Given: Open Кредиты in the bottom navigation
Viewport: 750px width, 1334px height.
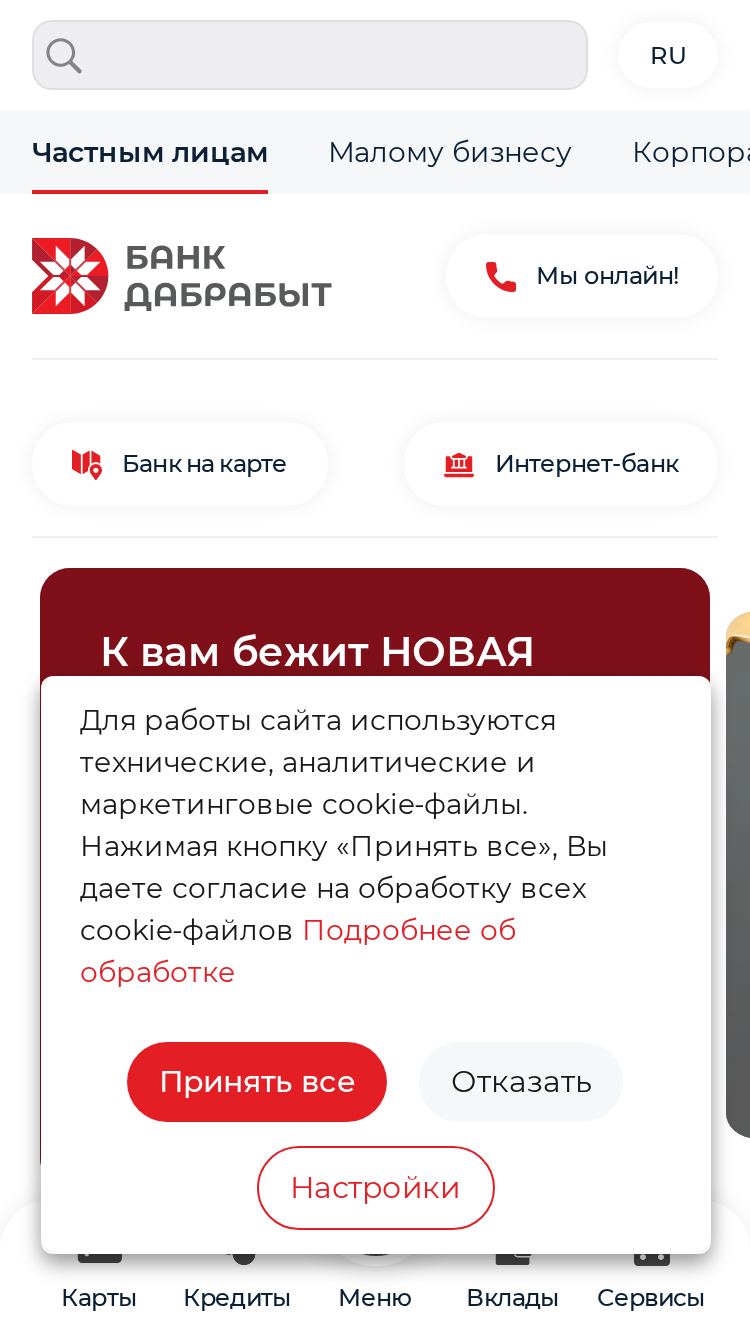Looking at the screenshot, I should coord(237,1298).
